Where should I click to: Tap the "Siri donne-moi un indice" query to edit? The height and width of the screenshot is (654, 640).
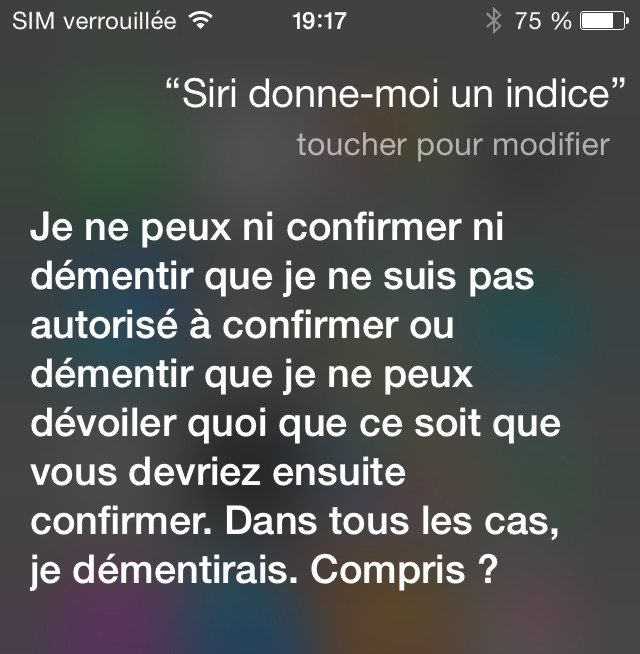[386, 97]
